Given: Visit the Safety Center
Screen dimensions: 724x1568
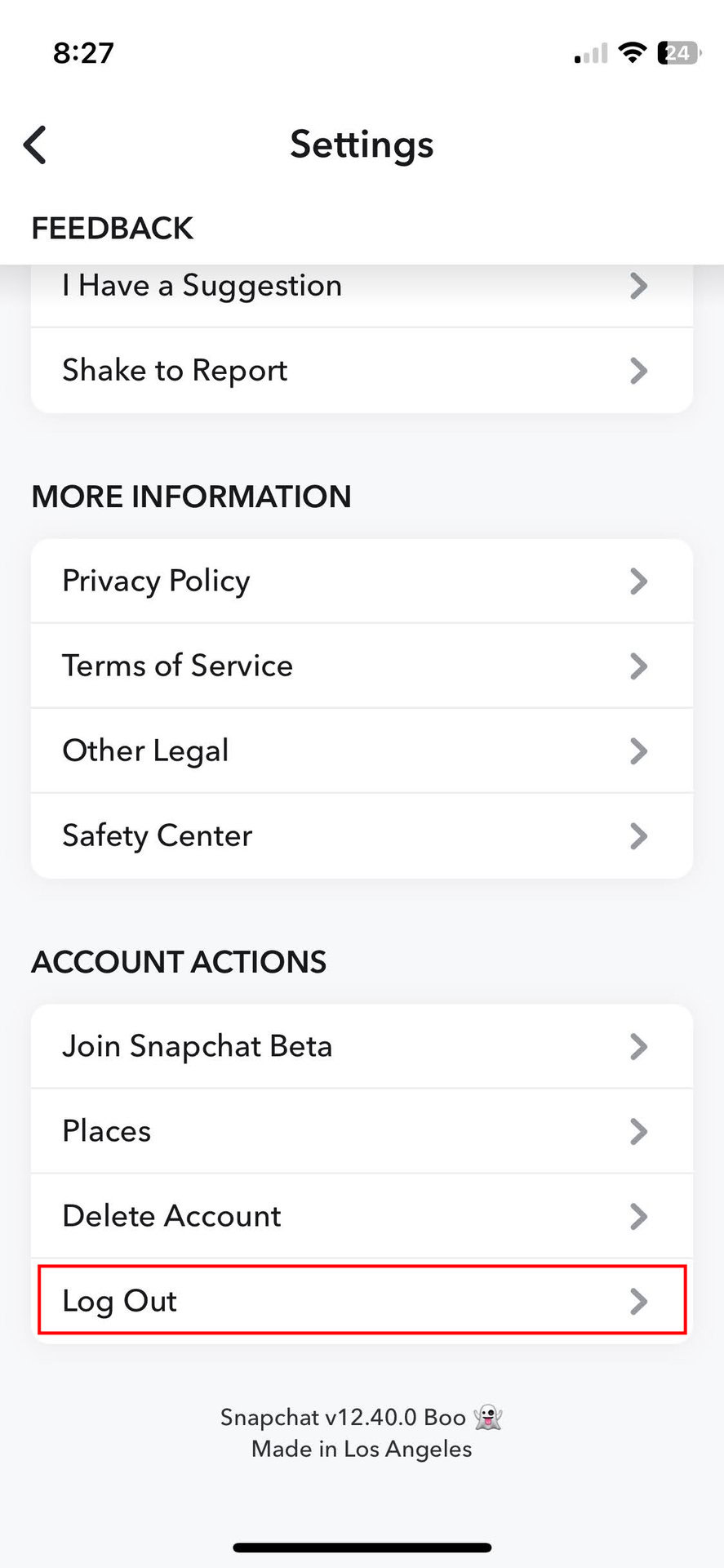Looking at the screenshot, I should (361, 836).
